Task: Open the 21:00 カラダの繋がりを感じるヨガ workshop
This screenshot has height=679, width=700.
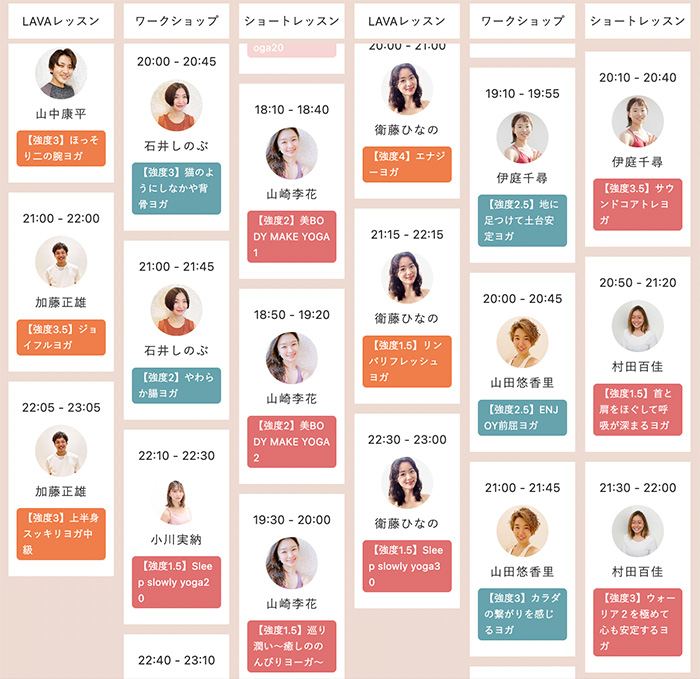Action: pos(522,614)
